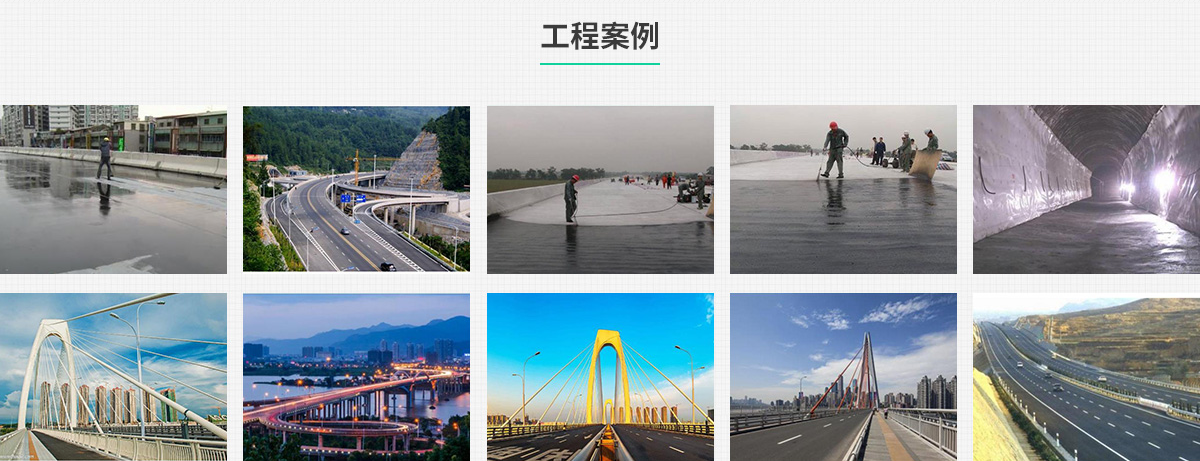Screen dimensions: 1200x461
Task: Open the photo of worker spraying bridge deck
Action: (600, 189)
